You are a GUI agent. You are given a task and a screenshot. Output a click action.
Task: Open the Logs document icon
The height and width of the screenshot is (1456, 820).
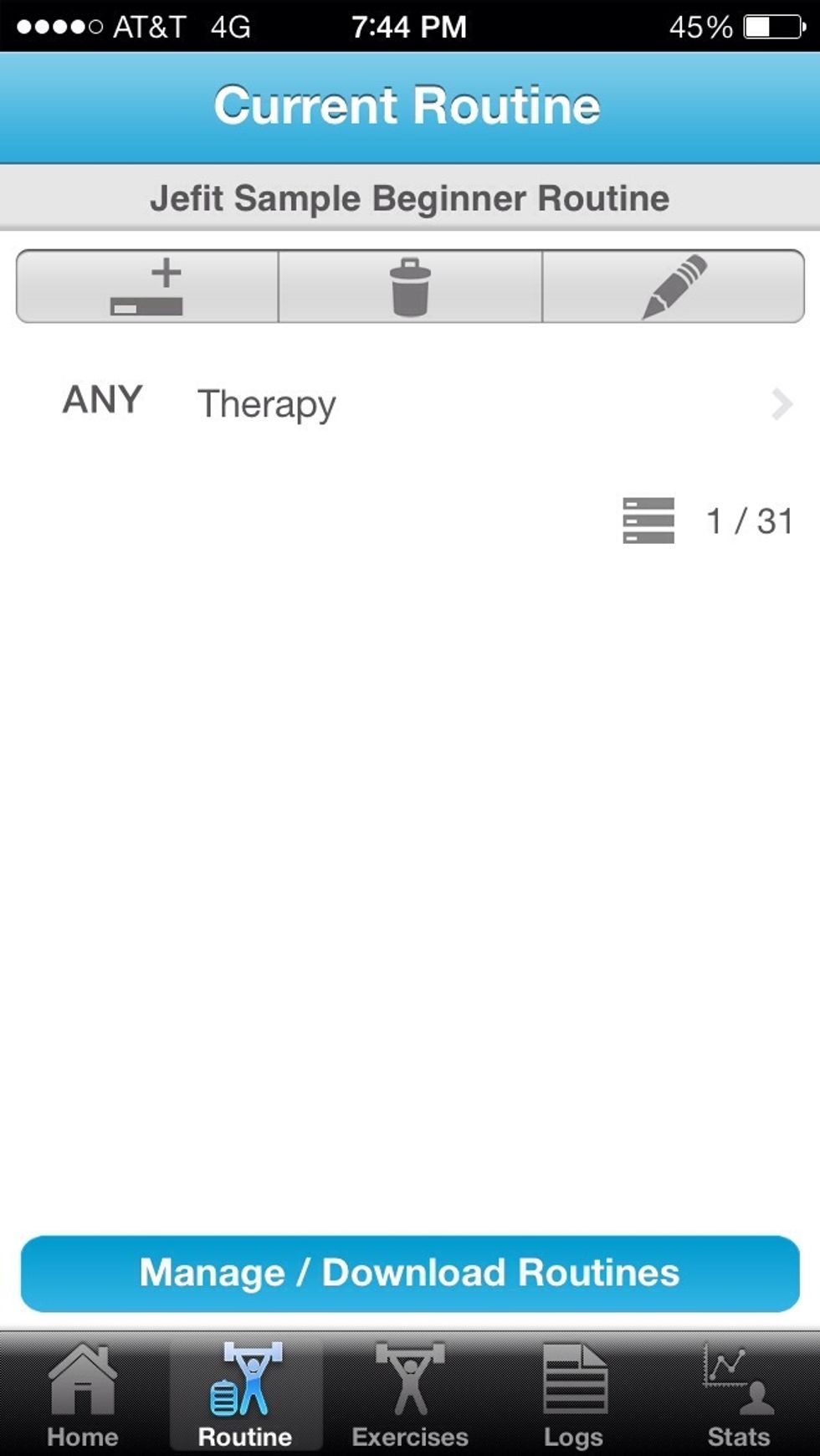point(573,1381)
